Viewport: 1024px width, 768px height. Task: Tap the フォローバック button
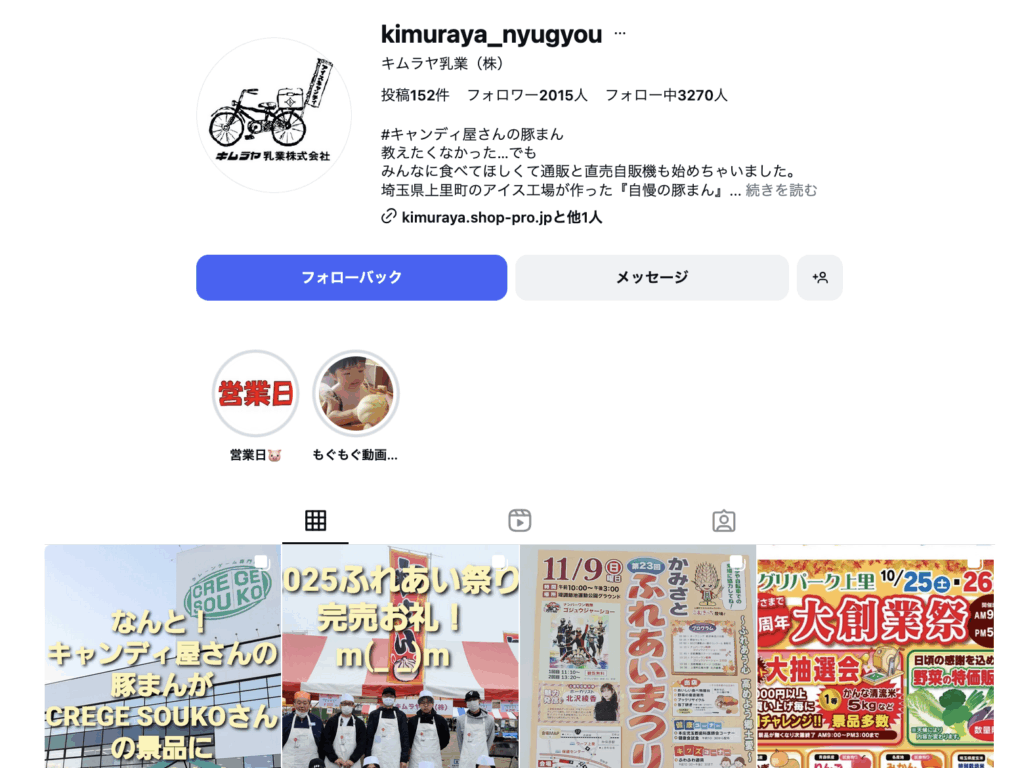pos(351,277)
